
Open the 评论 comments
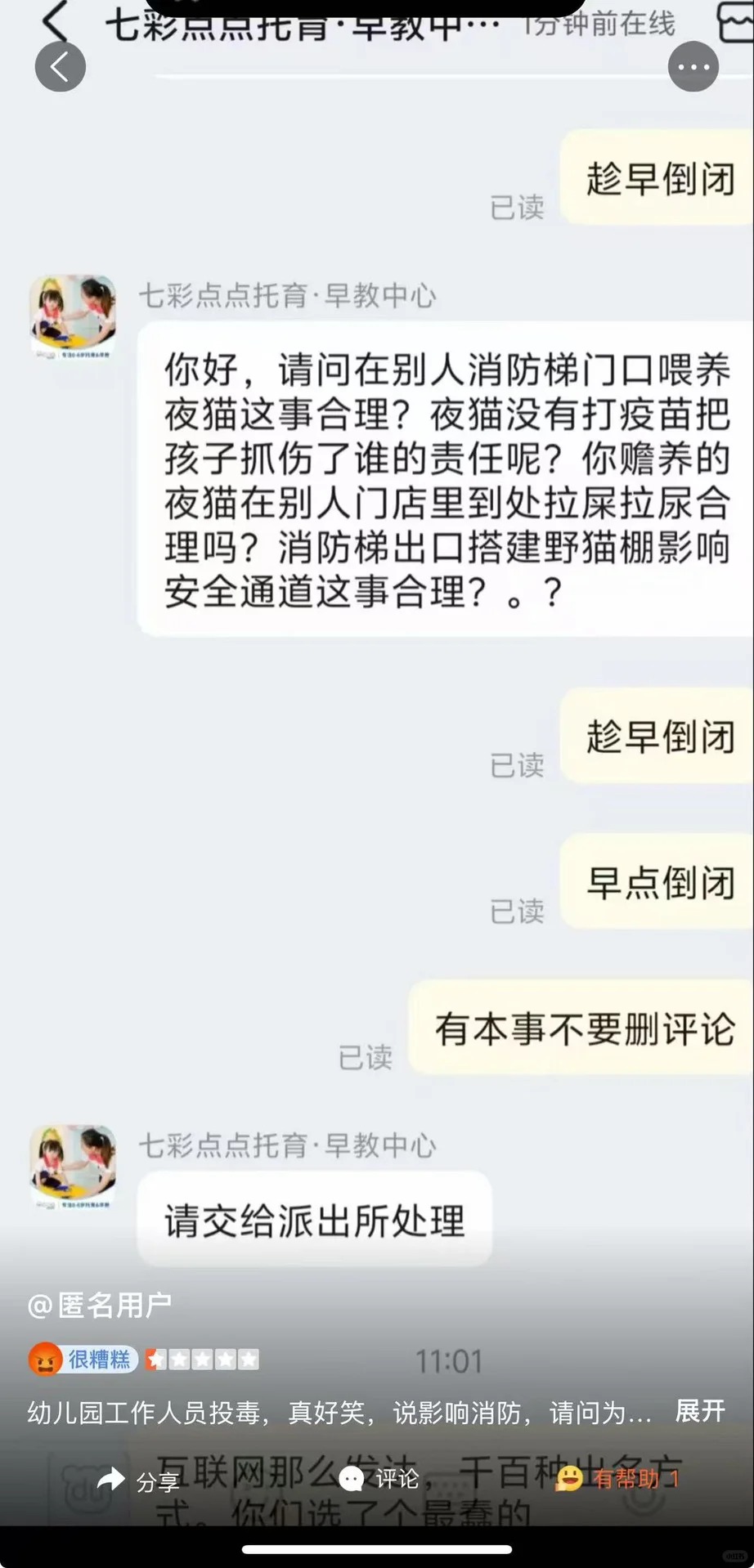click(x=379, y=1479)
